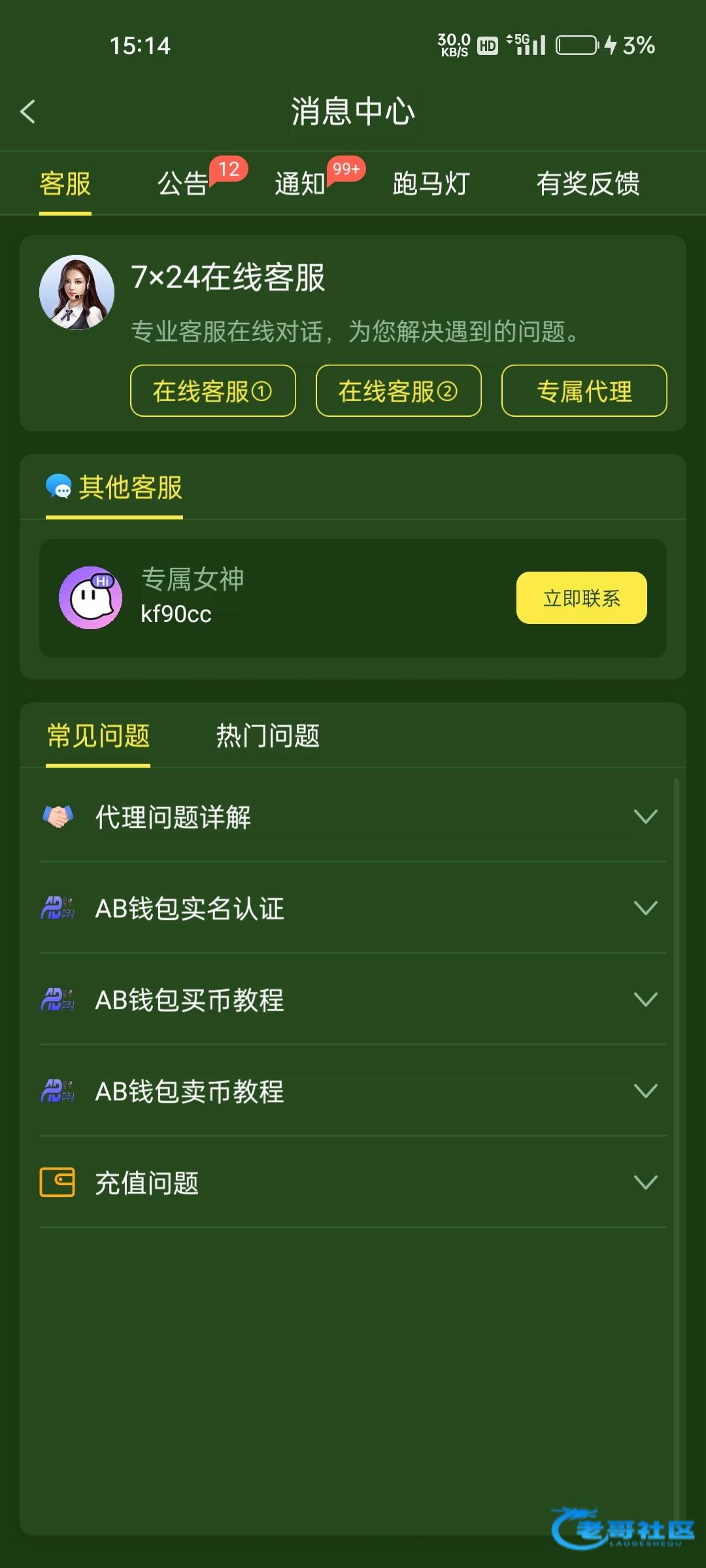Contact the 专属代理 agent
The image size is (706, 1568).
click(584, 391)
